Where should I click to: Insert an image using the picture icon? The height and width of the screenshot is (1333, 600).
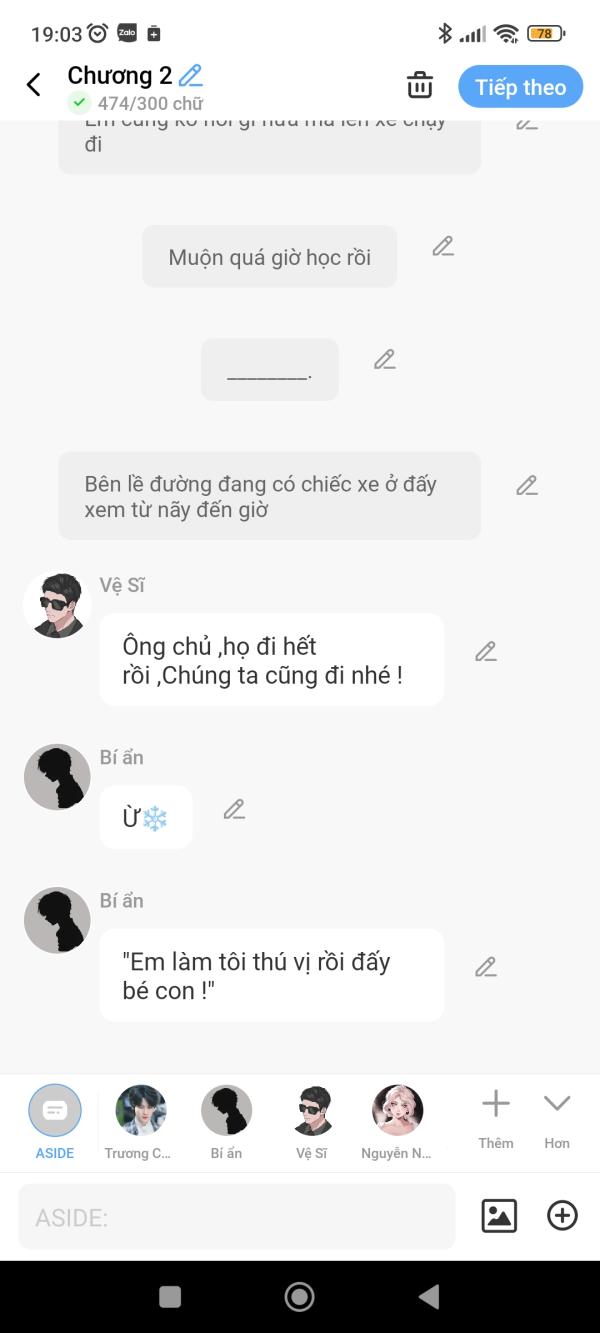499,1216
